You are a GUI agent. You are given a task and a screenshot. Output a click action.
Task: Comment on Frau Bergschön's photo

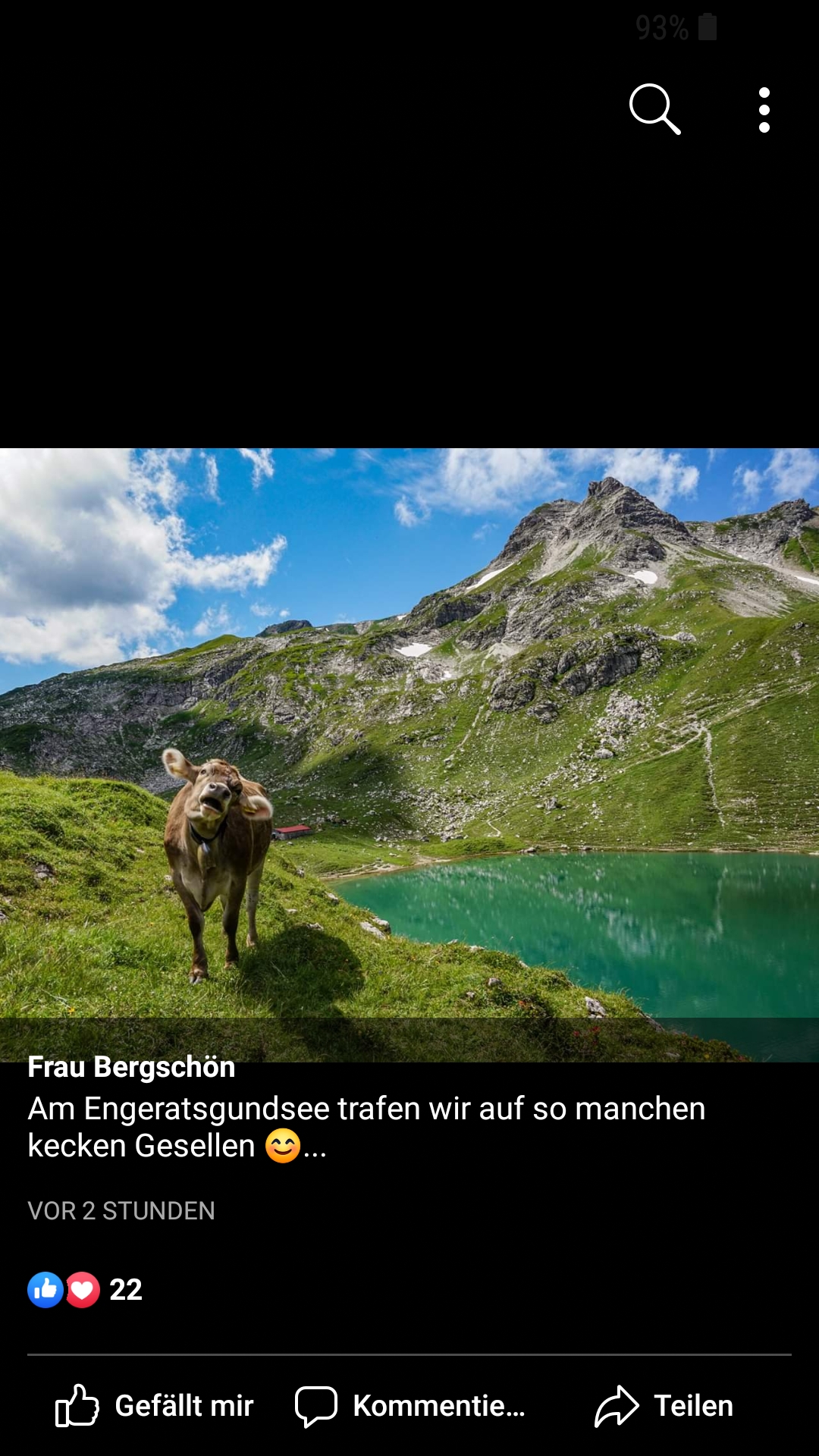tap(410, 1406)
